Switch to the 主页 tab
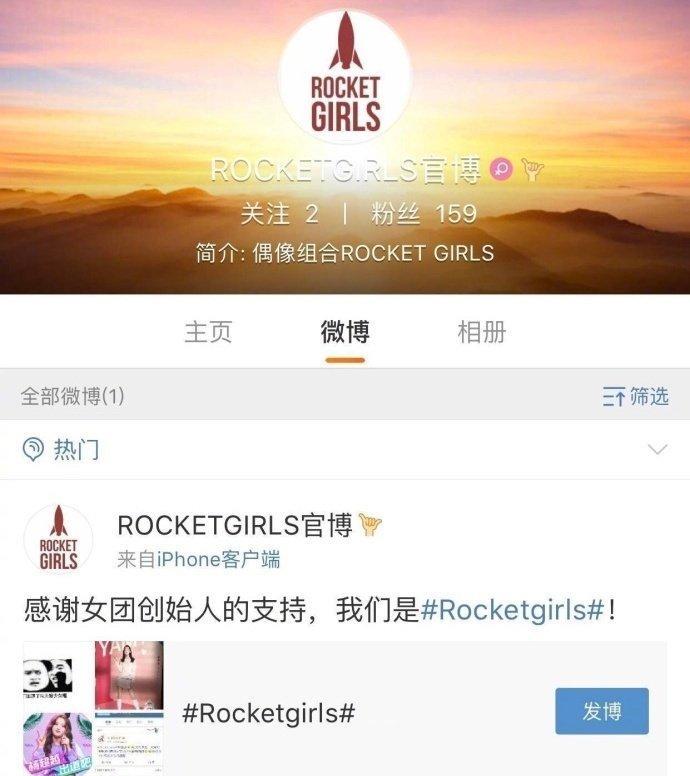Image resolution: width=690 pixels, height=776 pixels. 208,332
